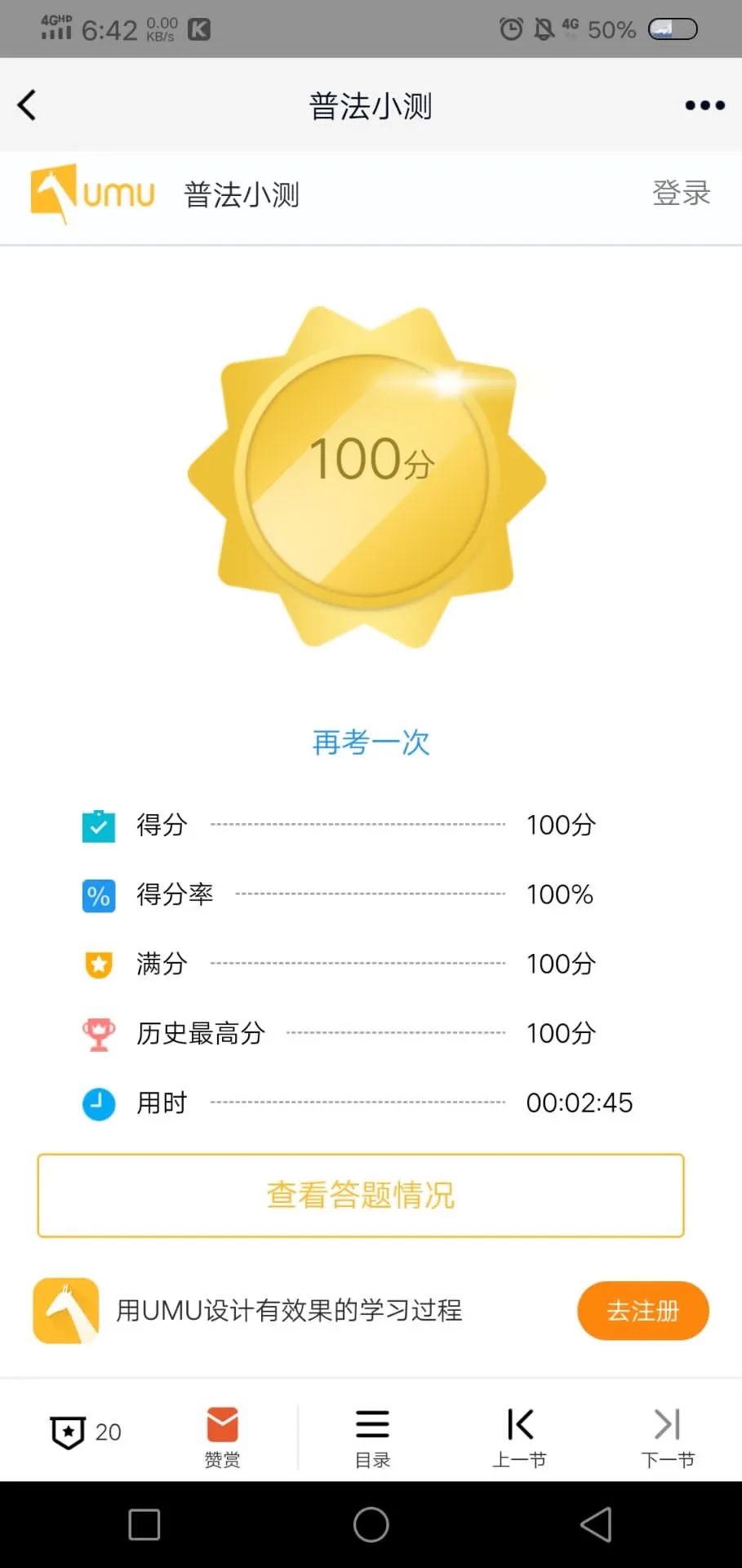
Task: Return to the system home screen
Action: pyautogui.click(x=371, y=1525)
